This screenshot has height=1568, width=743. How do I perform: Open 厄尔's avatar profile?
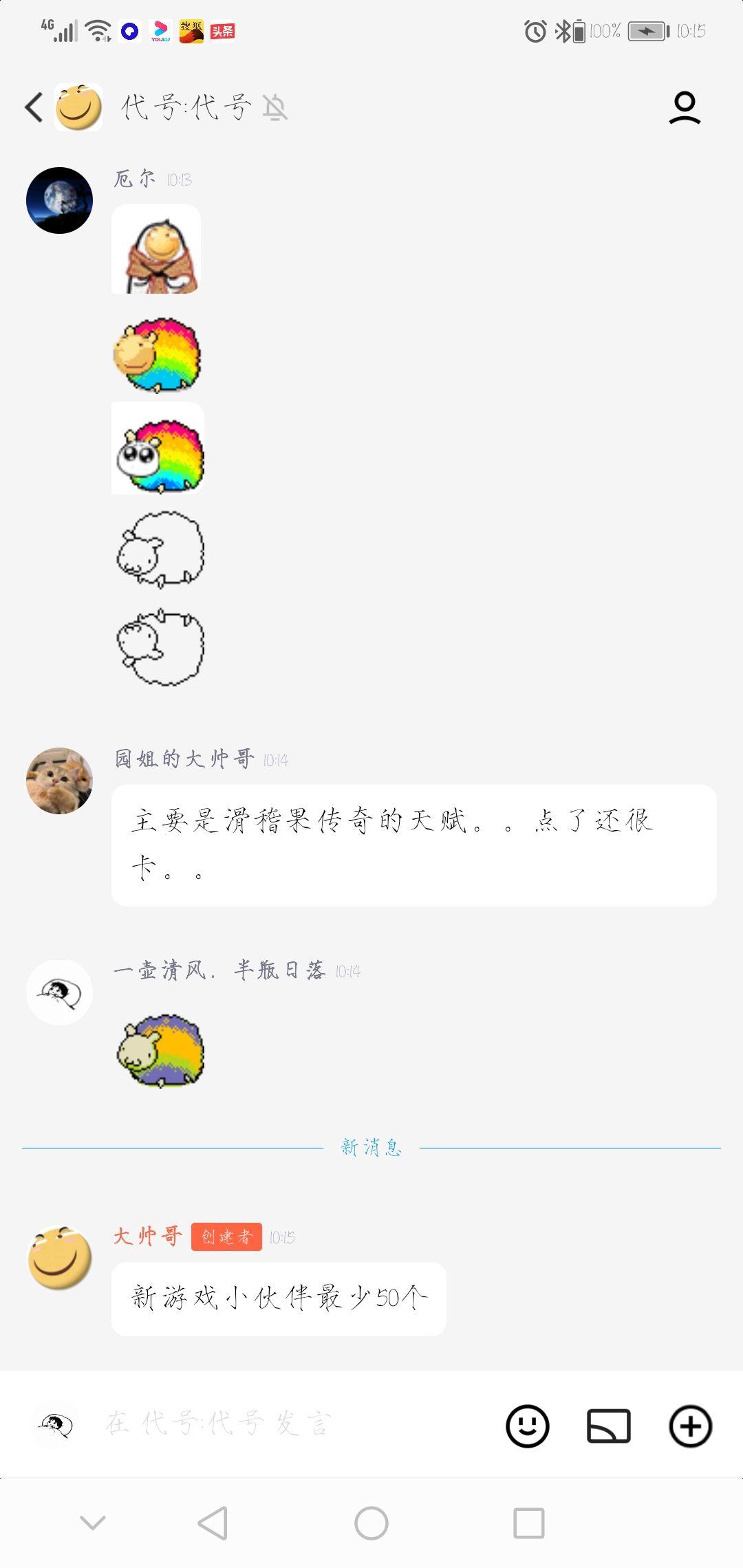(x=59, y=200)
